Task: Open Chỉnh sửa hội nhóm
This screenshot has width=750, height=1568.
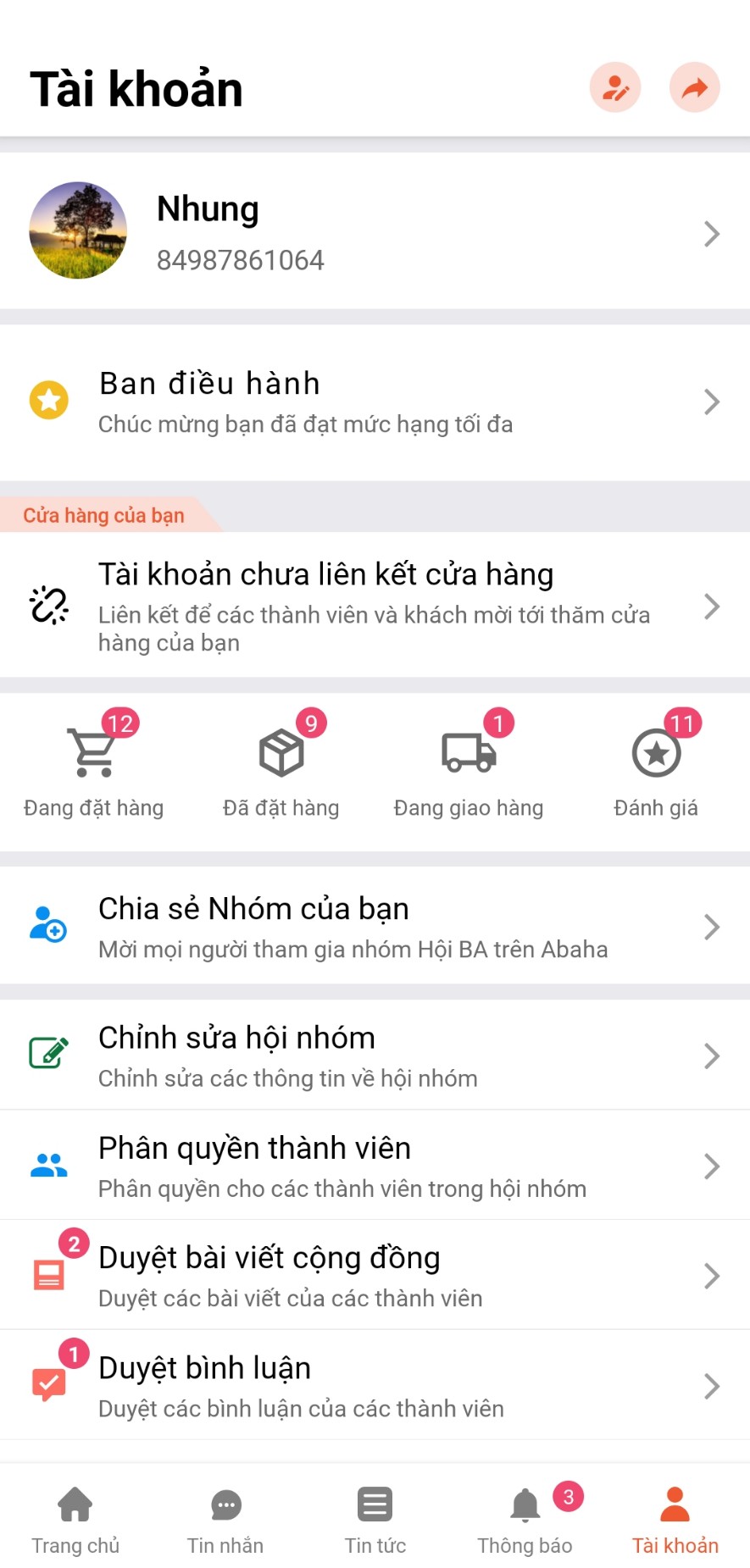Action: (375, 1055)
